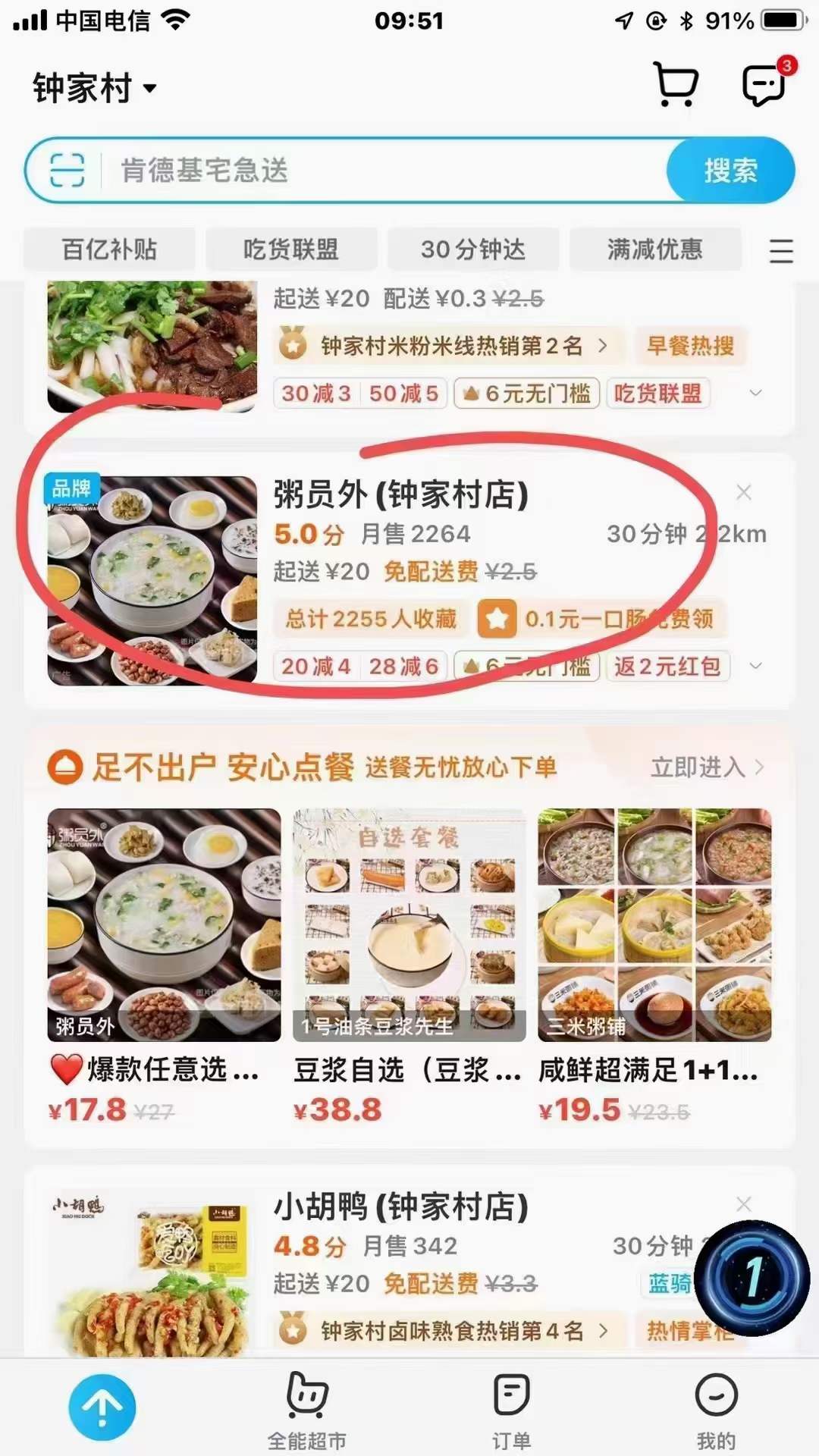
Task: Open the scan icon in search bar
Action: pos(67,170)
